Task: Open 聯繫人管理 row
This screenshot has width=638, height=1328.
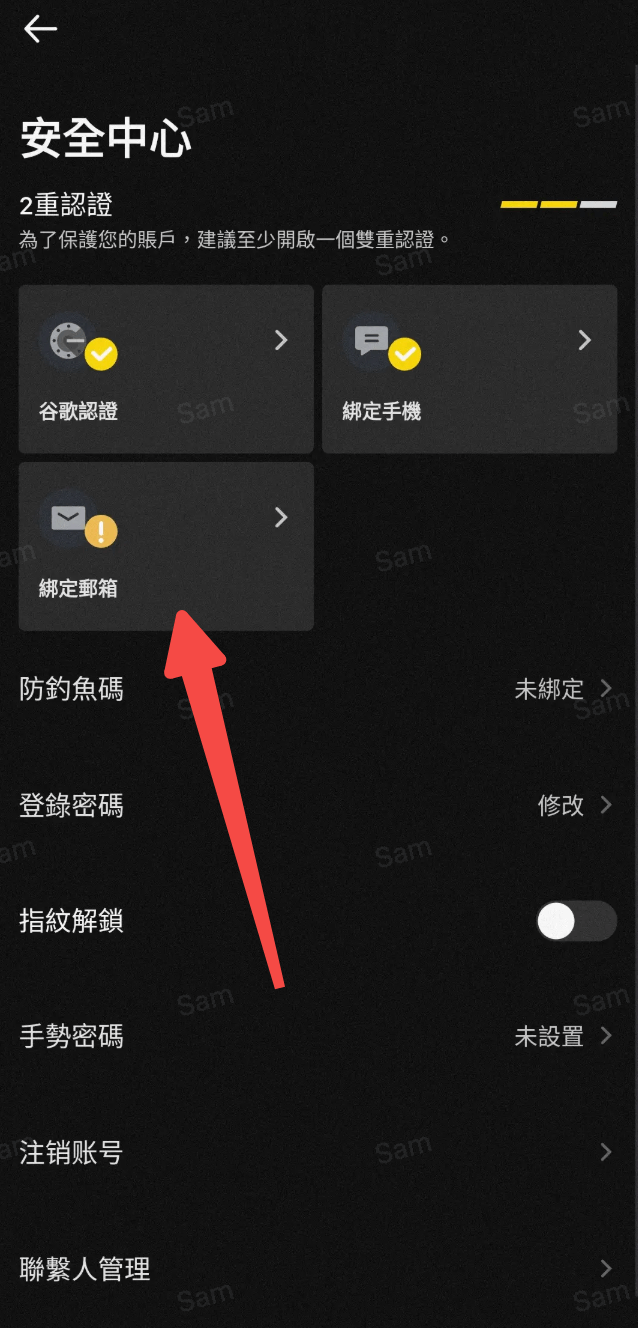Action: [x=318, y=1269]
